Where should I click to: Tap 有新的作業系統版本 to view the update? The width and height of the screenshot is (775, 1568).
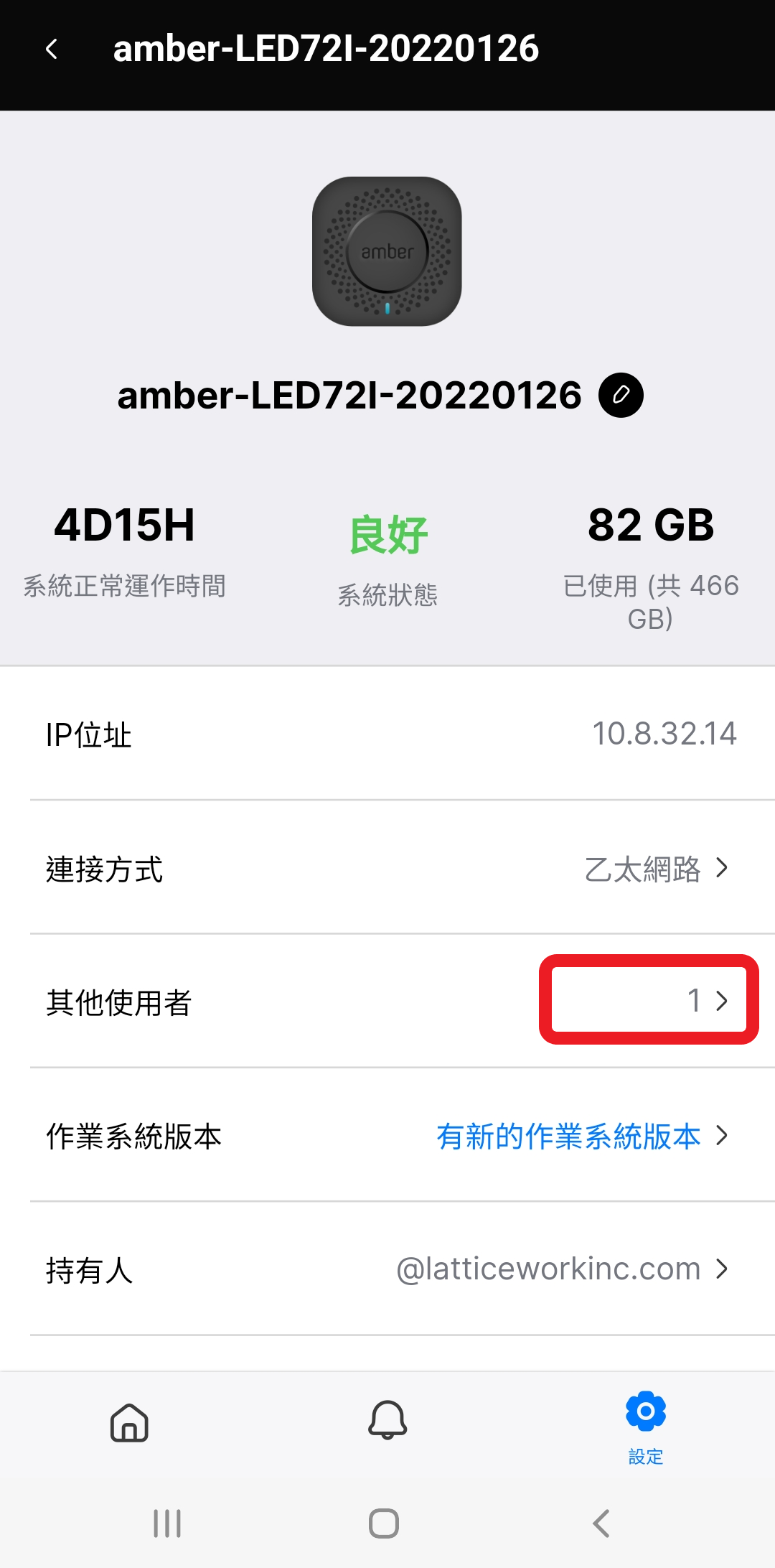[568, 1136]
